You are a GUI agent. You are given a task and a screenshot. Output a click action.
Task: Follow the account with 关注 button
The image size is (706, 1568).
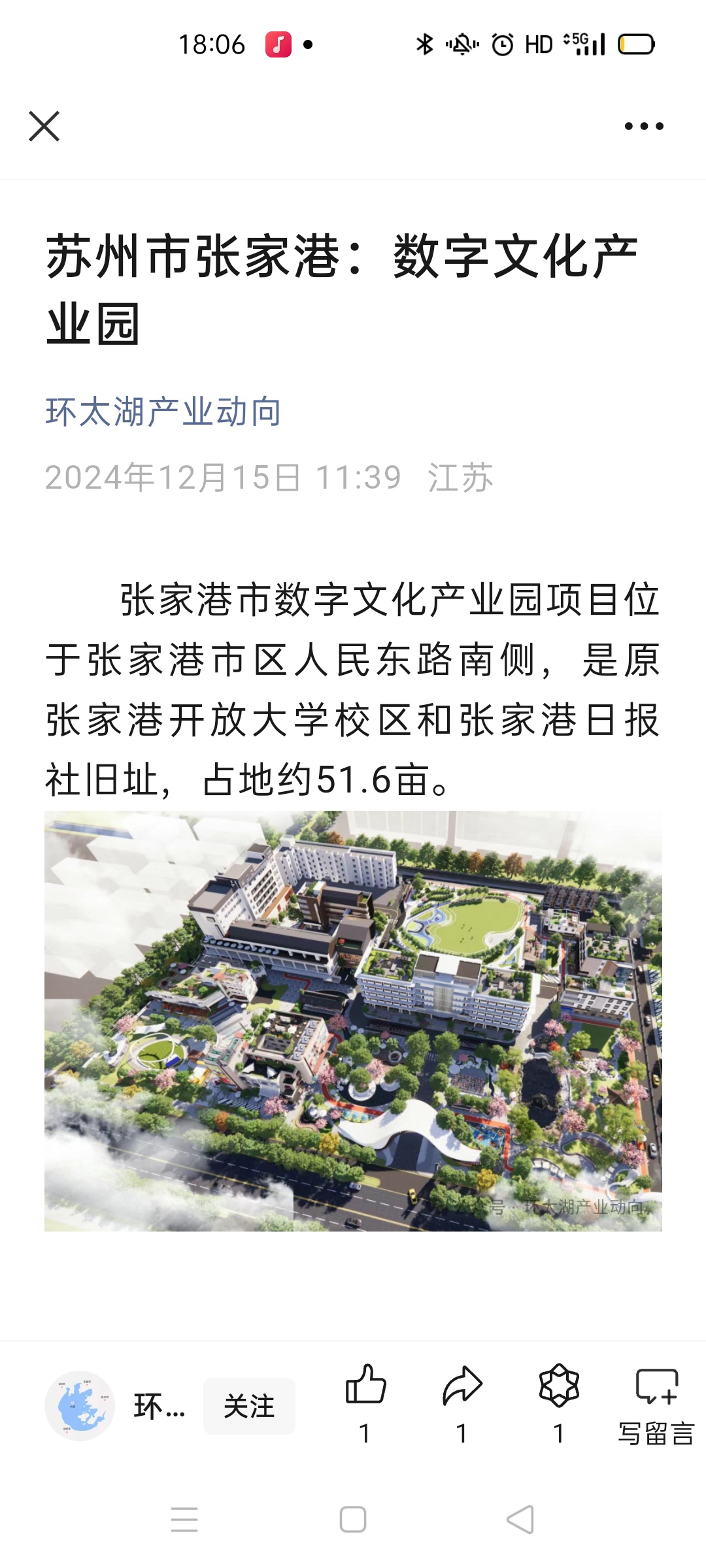[249, 1406]
